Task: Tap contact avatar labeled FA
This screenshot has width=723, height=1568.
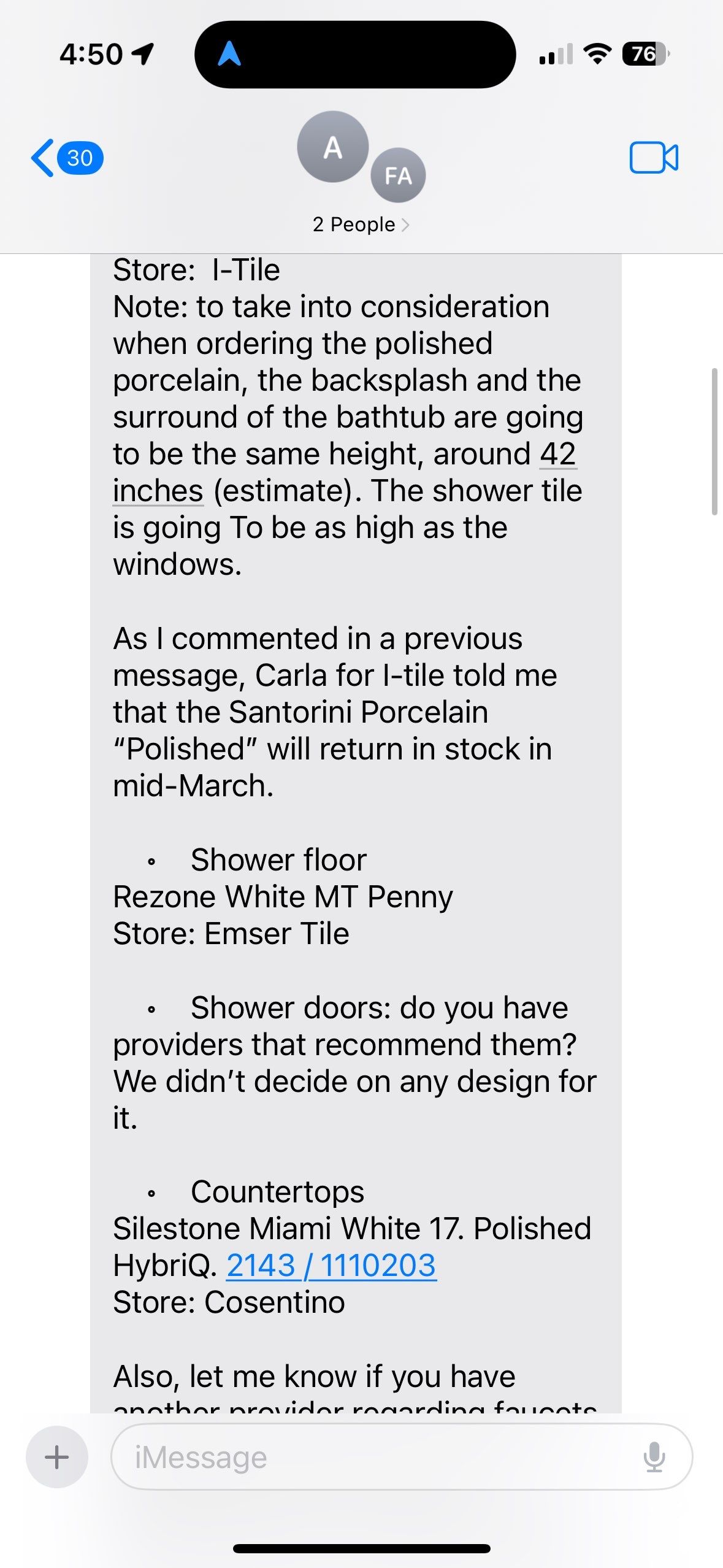Action: (x=398, y=177)
